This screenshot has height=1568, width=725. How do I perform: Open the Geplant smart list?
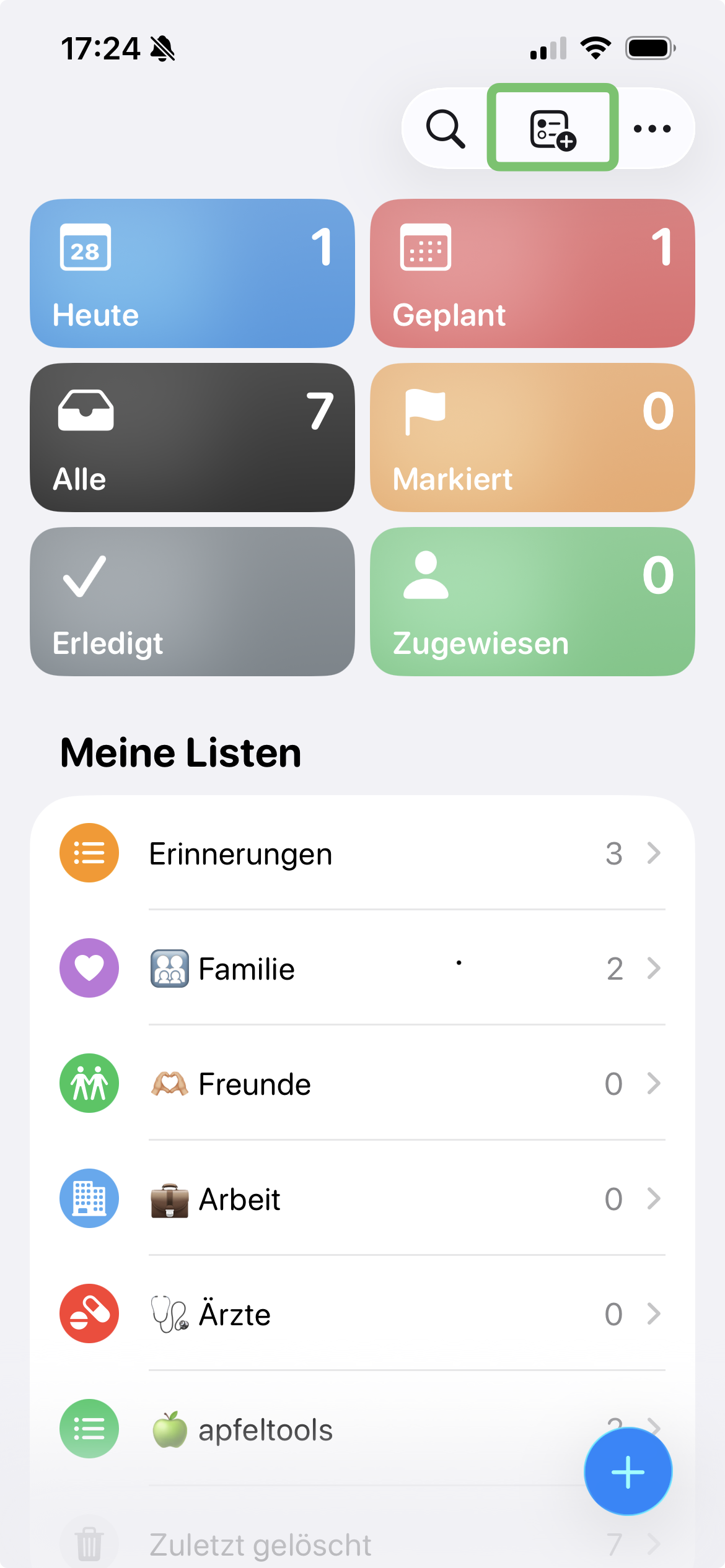(532, 273)
